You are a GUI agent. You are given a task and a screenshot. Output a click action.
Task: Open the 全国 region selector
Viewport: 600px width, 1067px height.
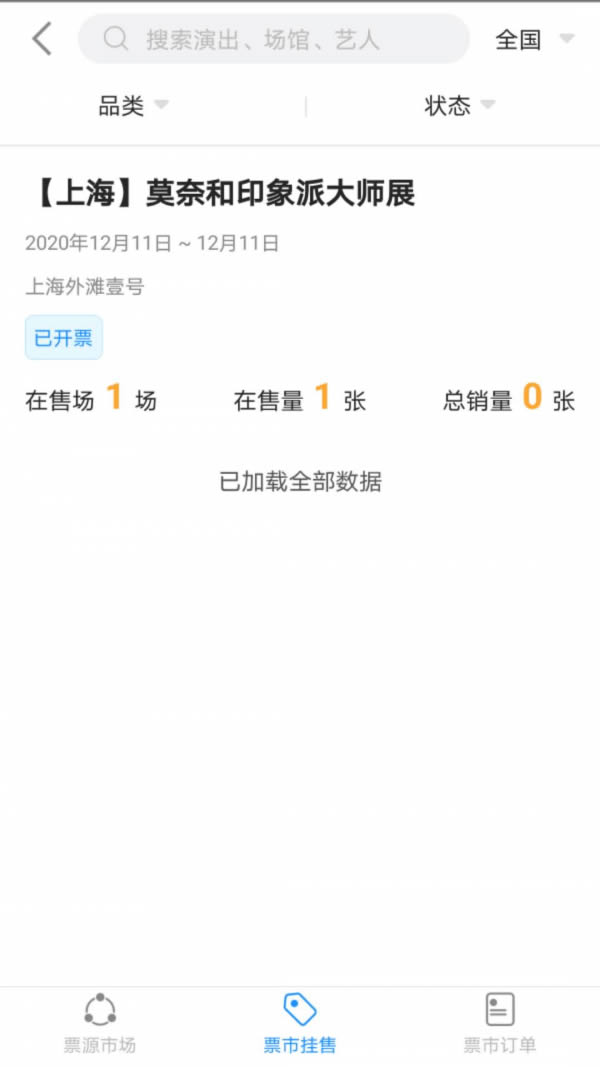534,40
